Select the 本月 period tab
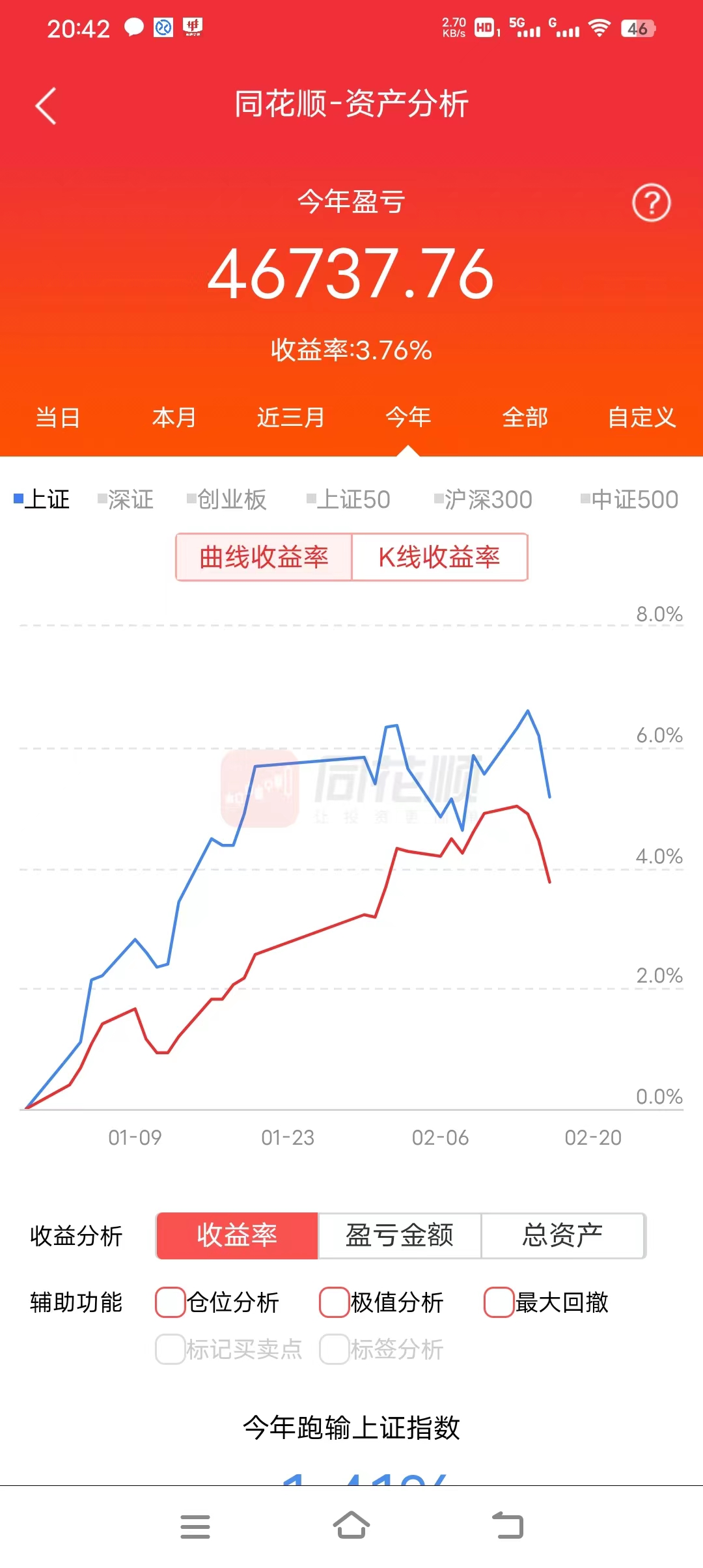This screenshot has width=703, height=1568. click(174, 417)
